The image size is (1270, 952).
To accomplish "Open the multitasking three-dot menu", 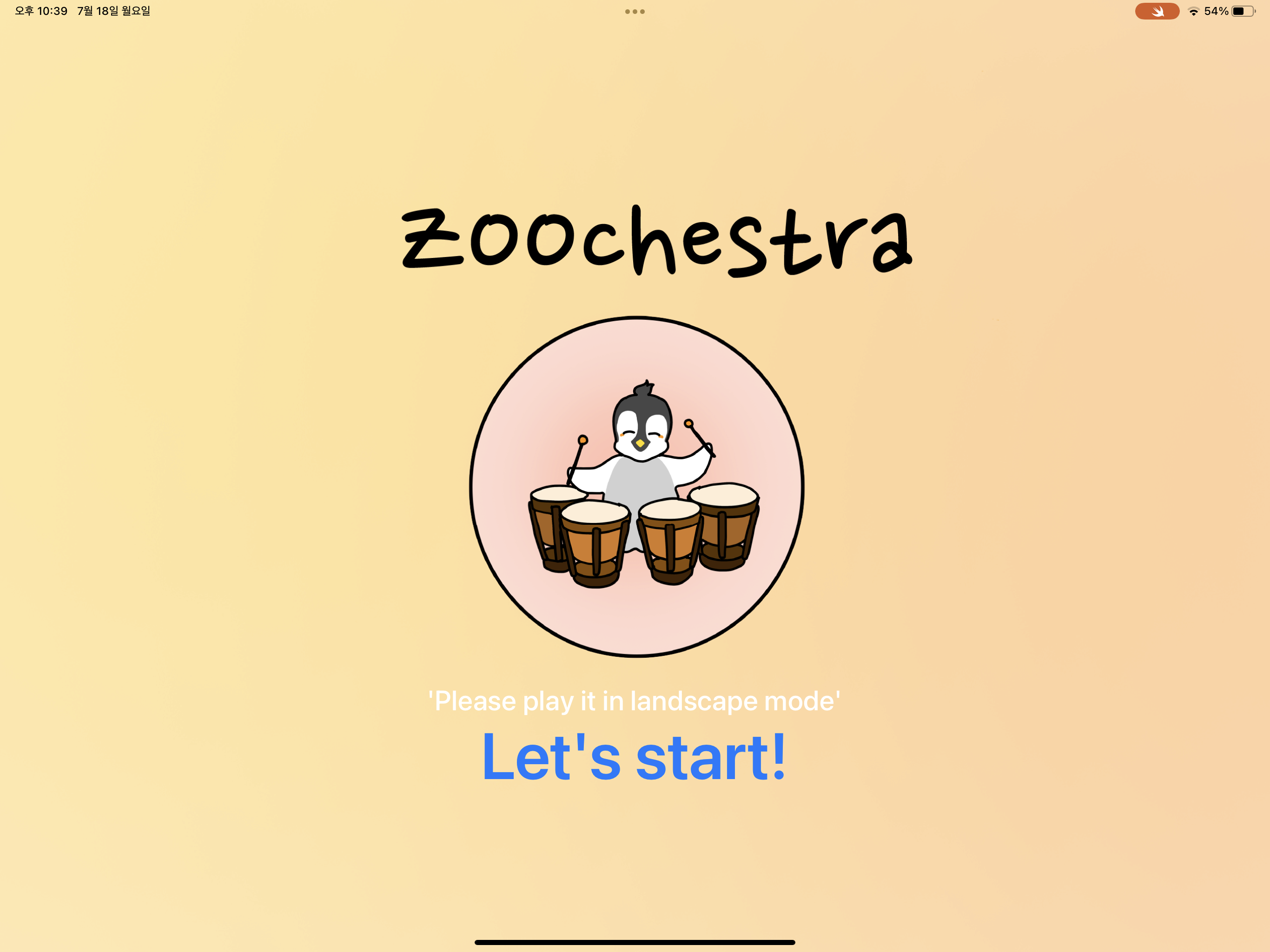I will (635, 12).
